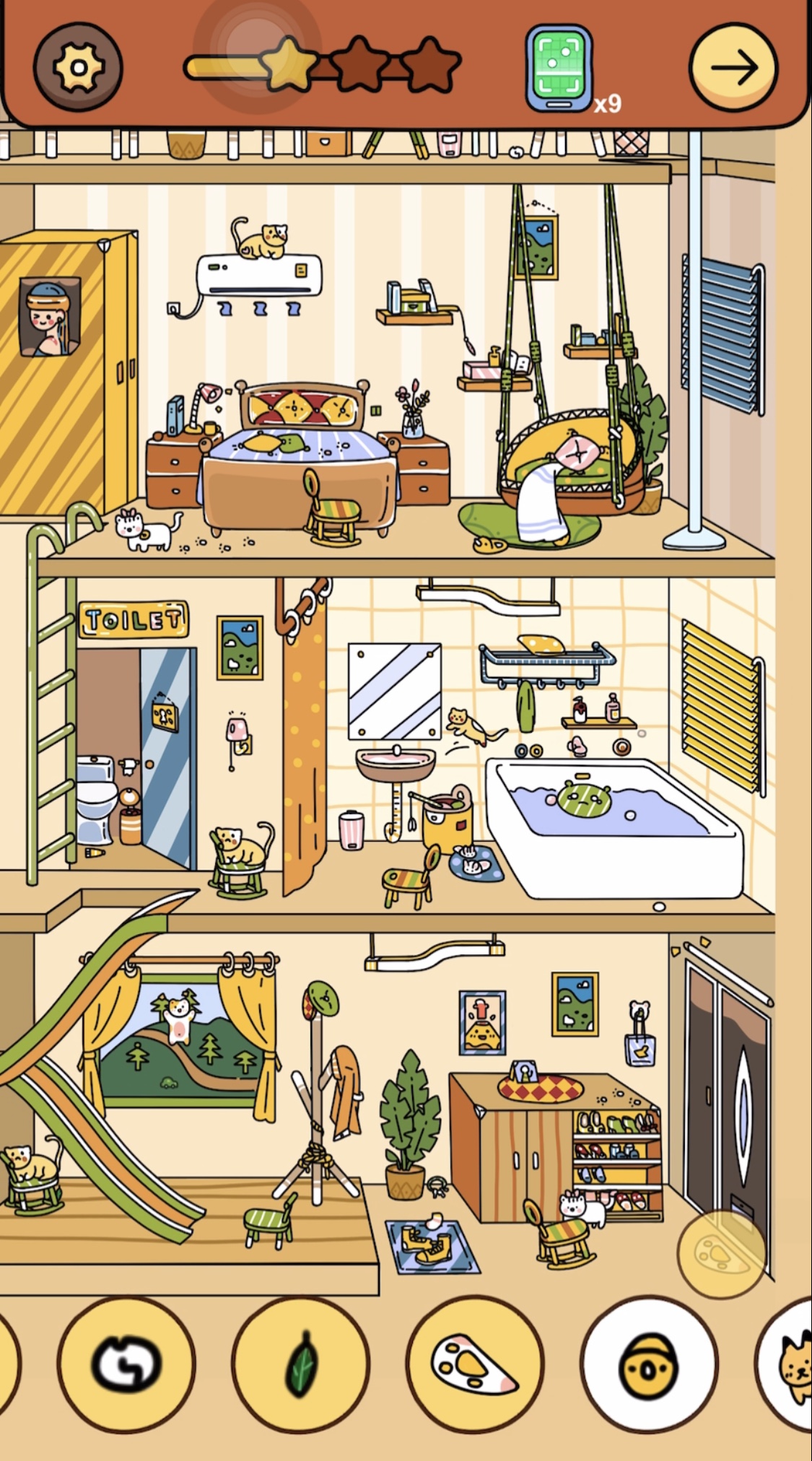Open the settings gear

pyautogui.click(x=77, y=68)
